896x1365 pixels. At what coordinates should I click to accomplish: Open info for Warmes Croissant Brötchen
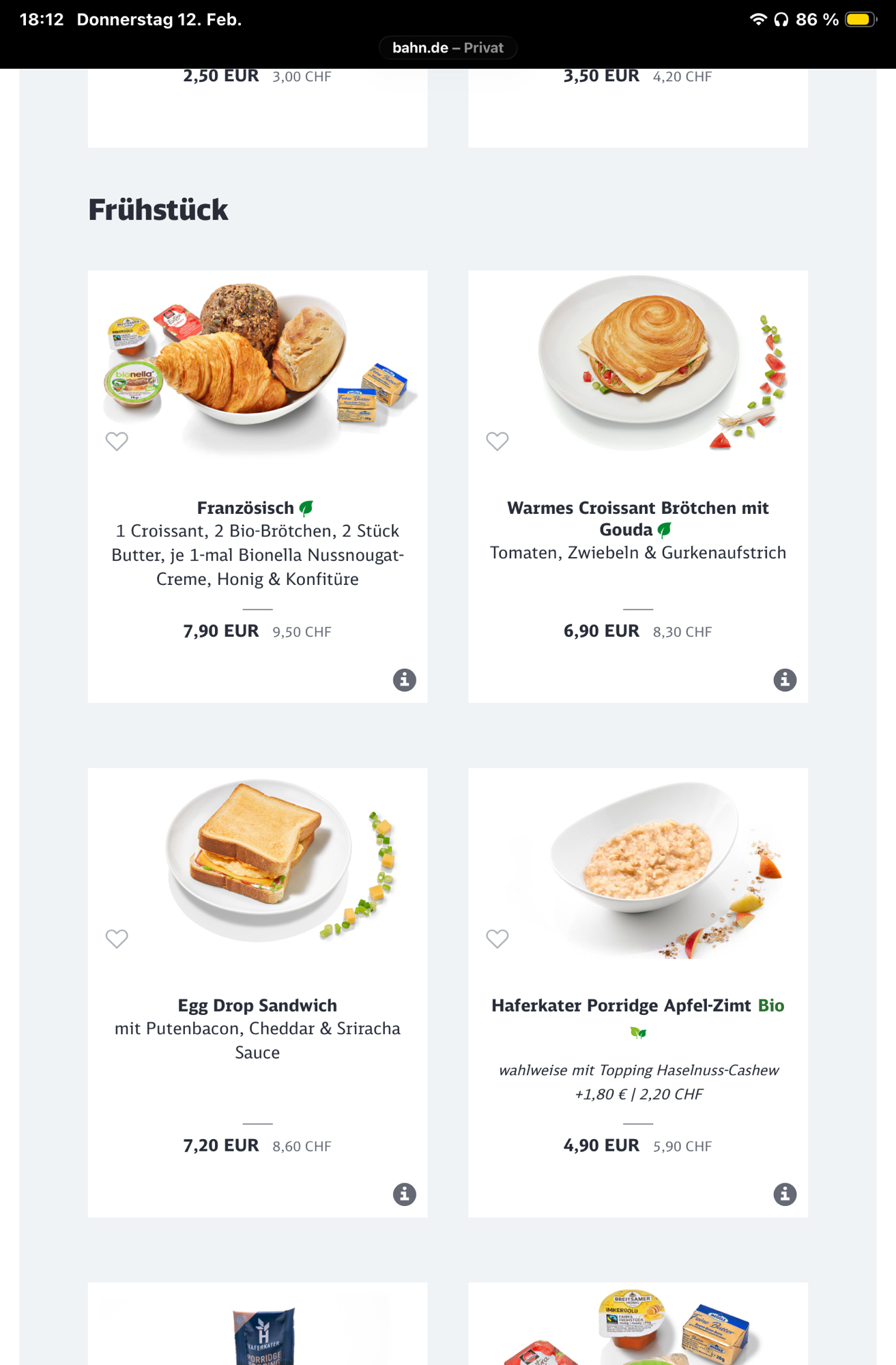coord(784,680)
